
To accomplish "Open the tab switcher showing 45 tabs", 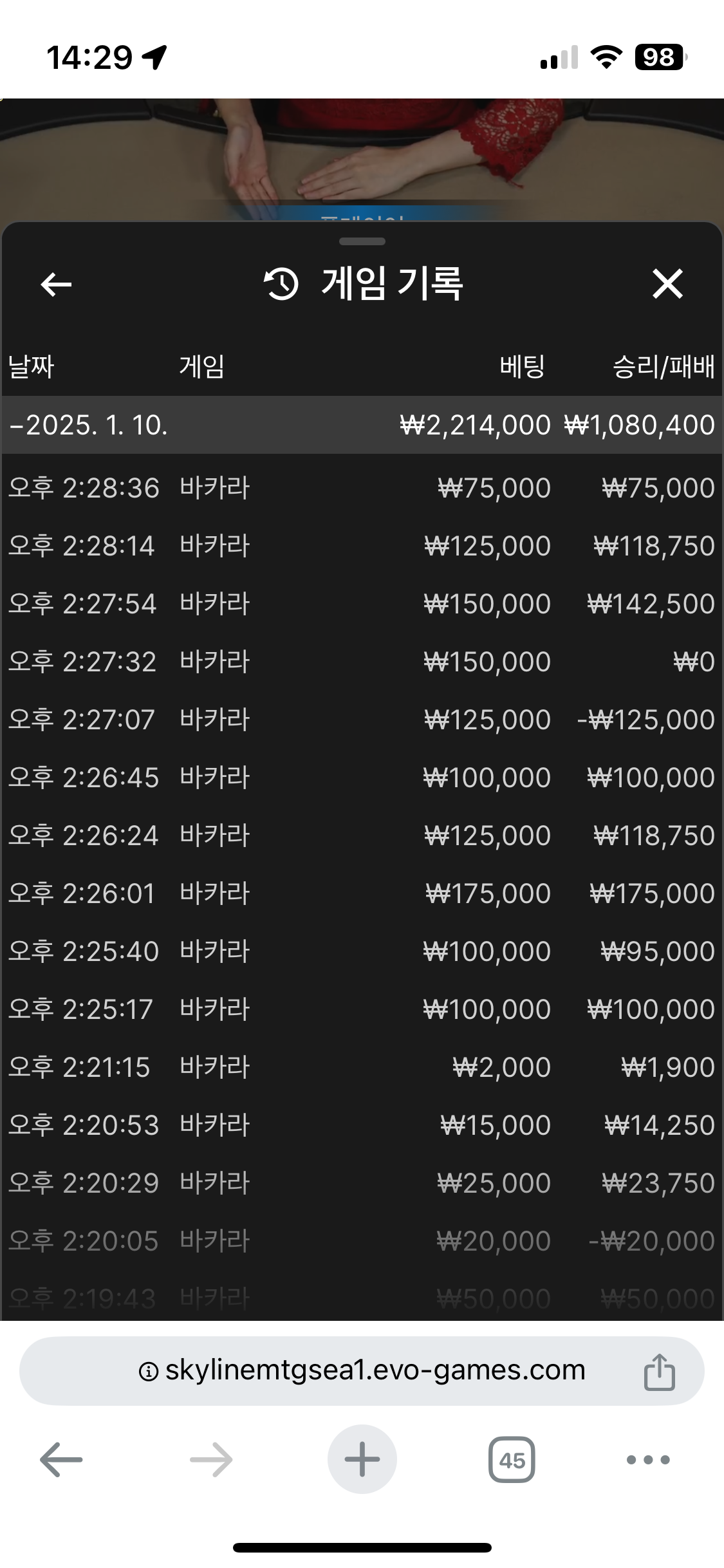I will pyautogui.click(x=512, y=1460).
